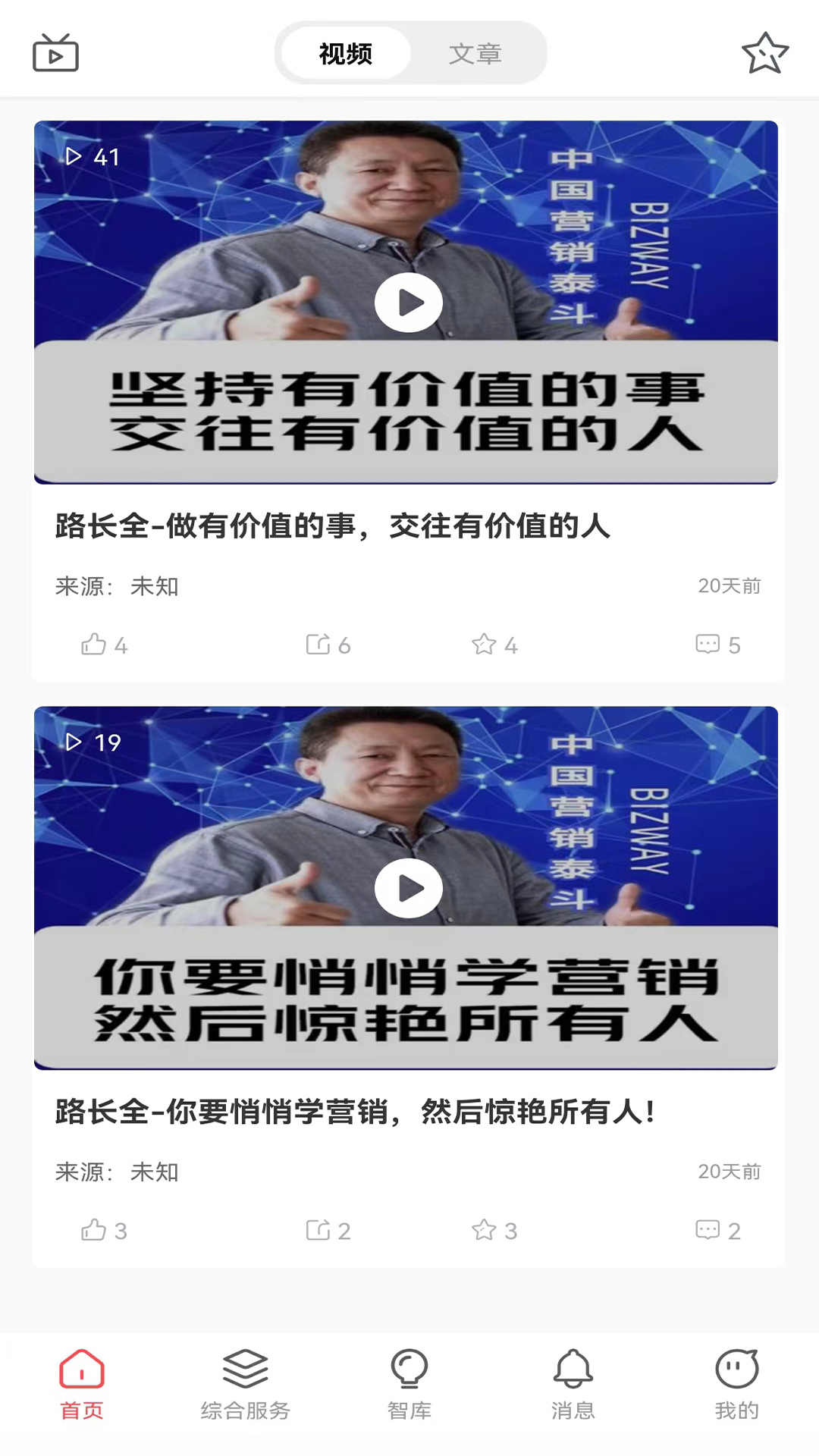Open the 我的 profile tab
This screenshot has height=1456, width=819.
tap(737, 1385)
